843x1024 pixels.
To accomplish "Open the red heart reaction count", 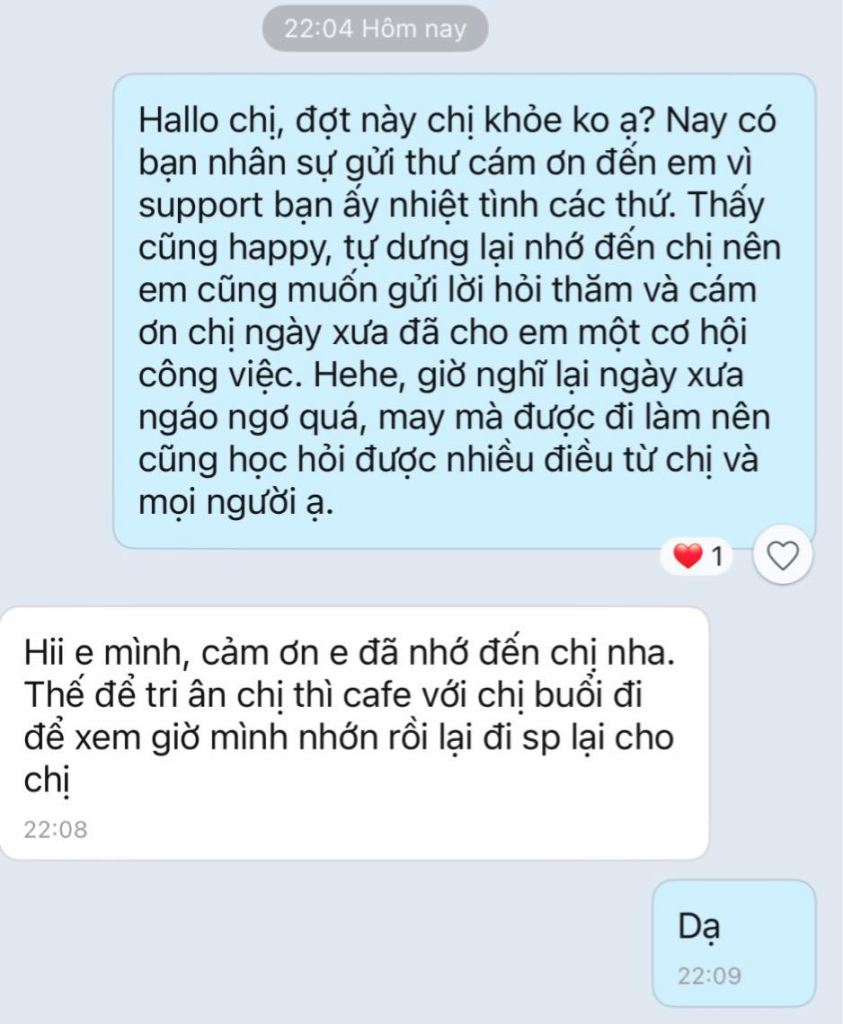I will tap(698, 556).
